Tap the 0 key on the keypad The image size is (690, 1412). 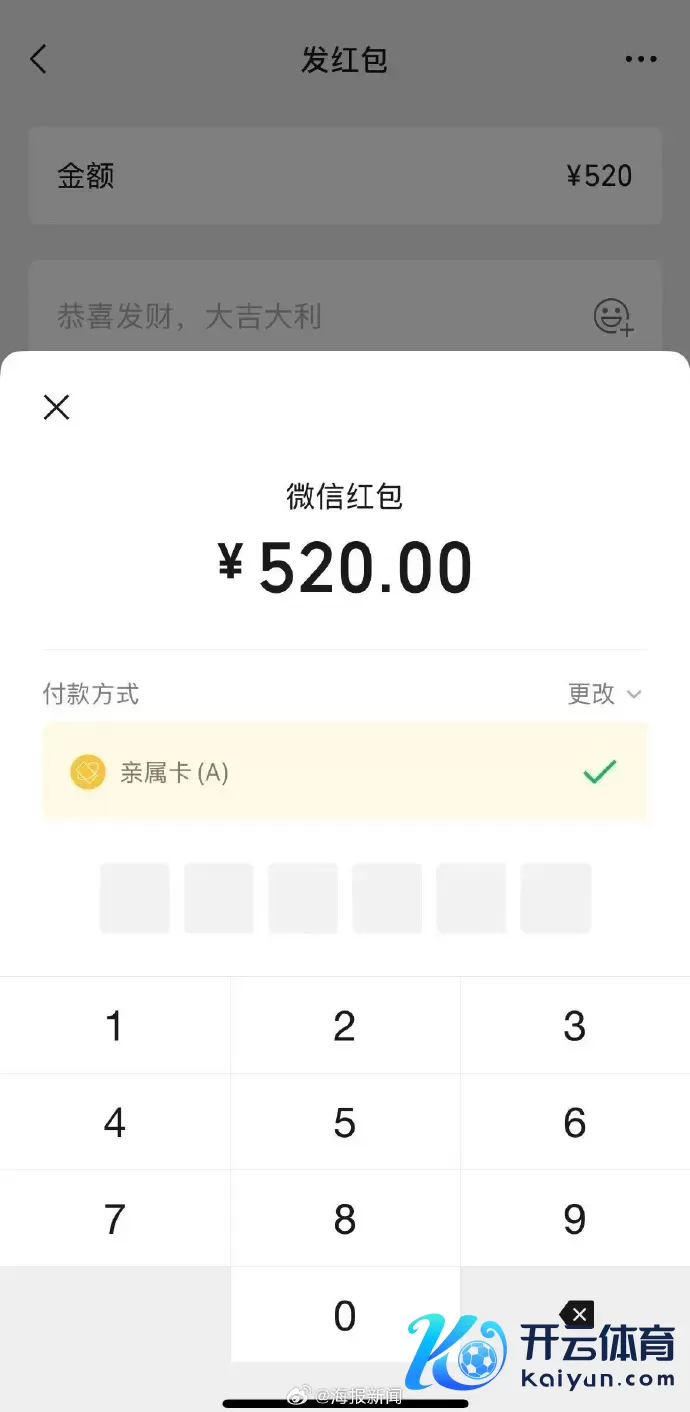click(x=345, y=1316)
